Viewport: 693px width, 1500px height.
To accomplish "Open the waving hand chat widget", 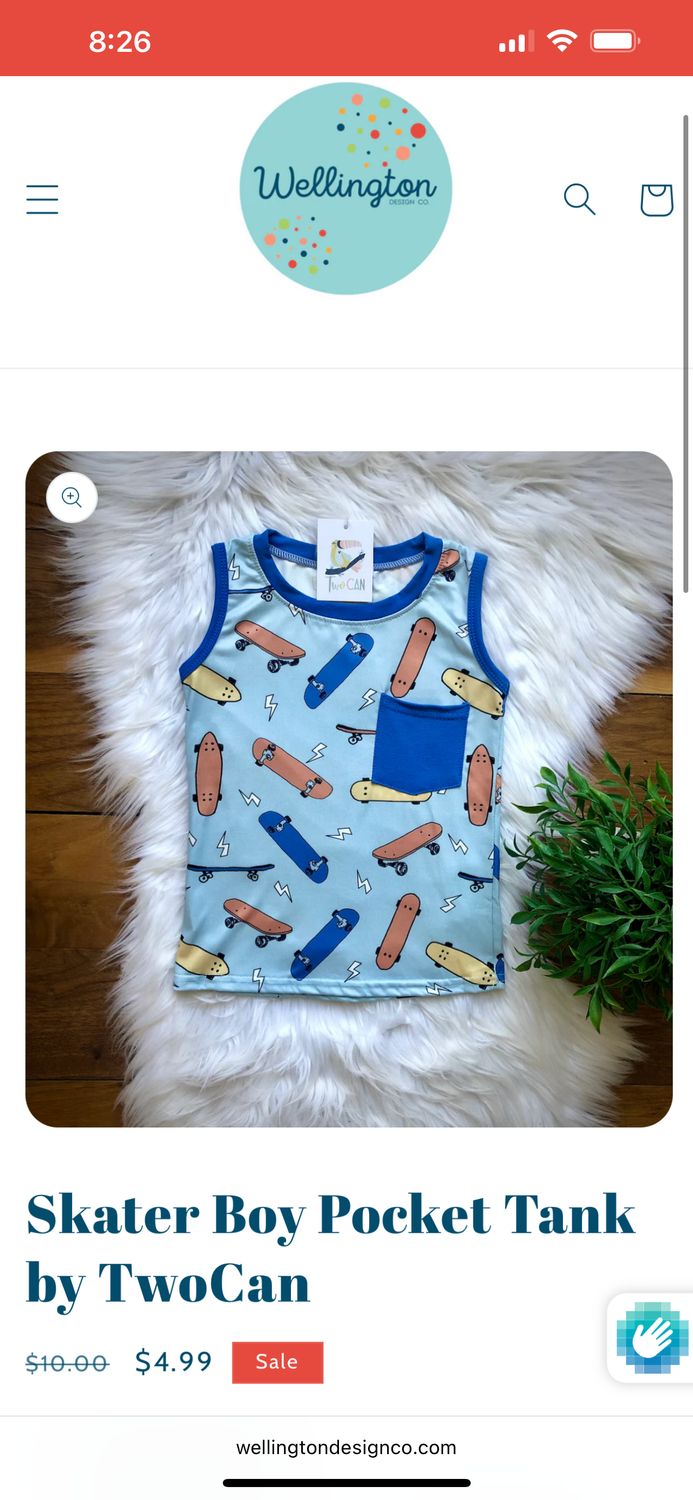I will click(x=652, y=1338).
